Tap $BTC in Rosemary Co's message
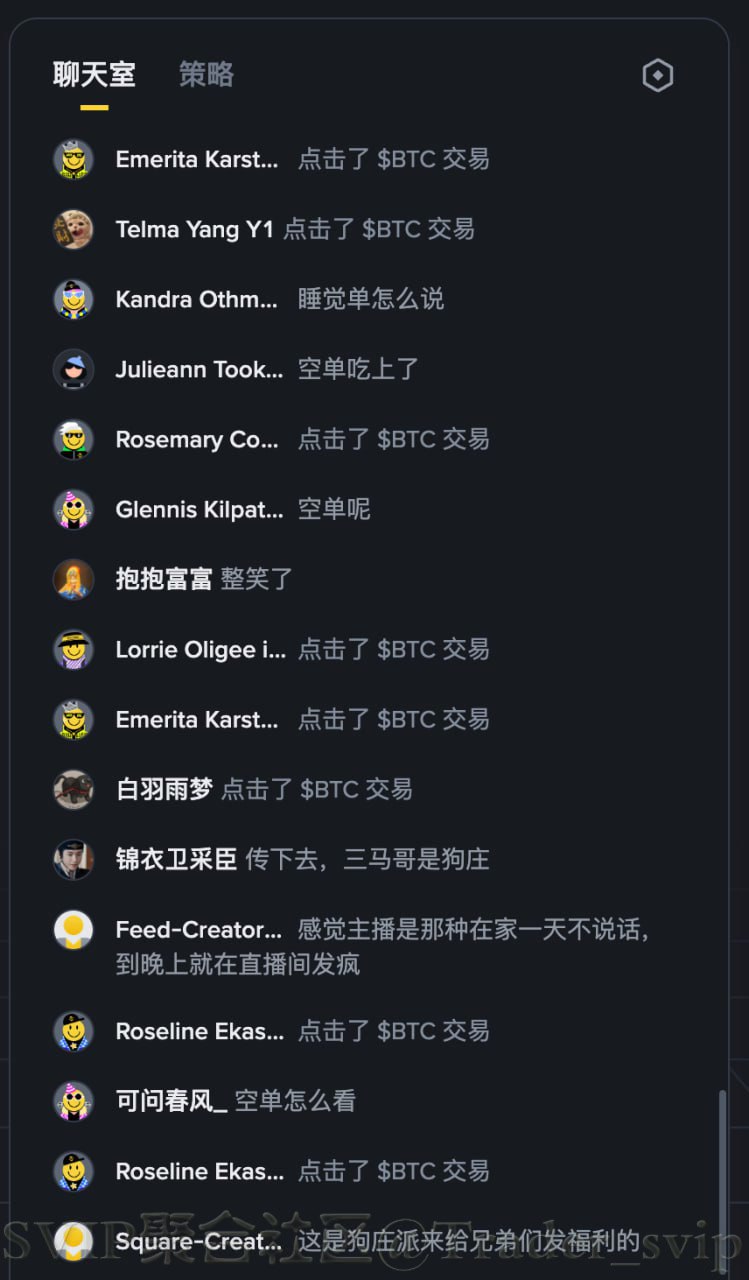Screen dimensions: 749x1280 pyautogui.click(x=407, y=439)
